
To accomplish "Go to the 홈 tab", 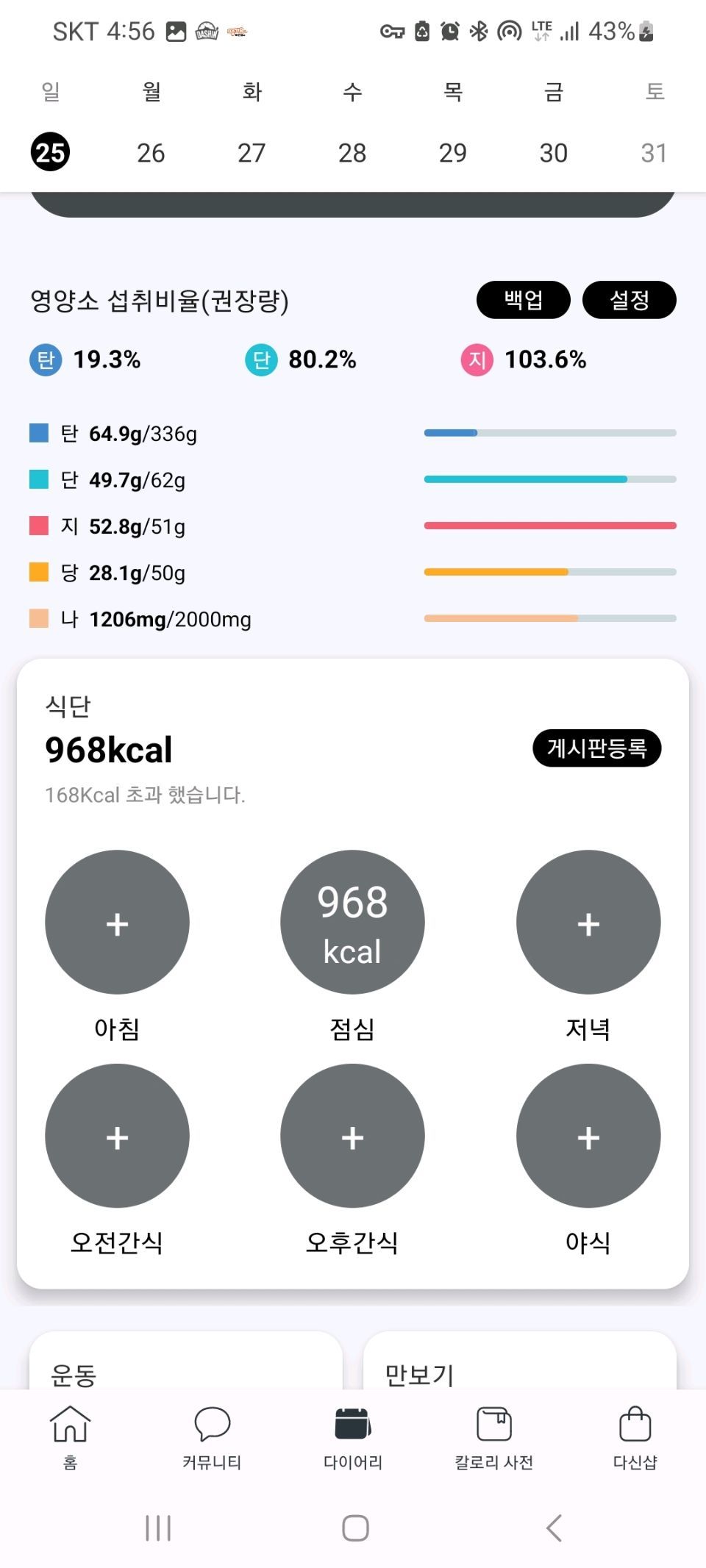I will tap(70, 1436).
